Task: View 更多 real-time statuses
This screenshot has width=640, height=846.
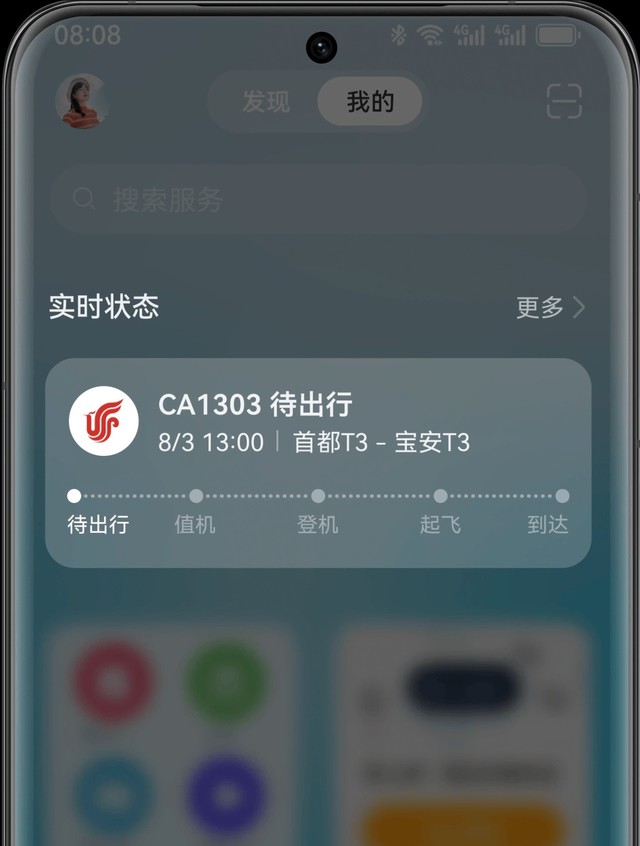Action: [550, 307]
